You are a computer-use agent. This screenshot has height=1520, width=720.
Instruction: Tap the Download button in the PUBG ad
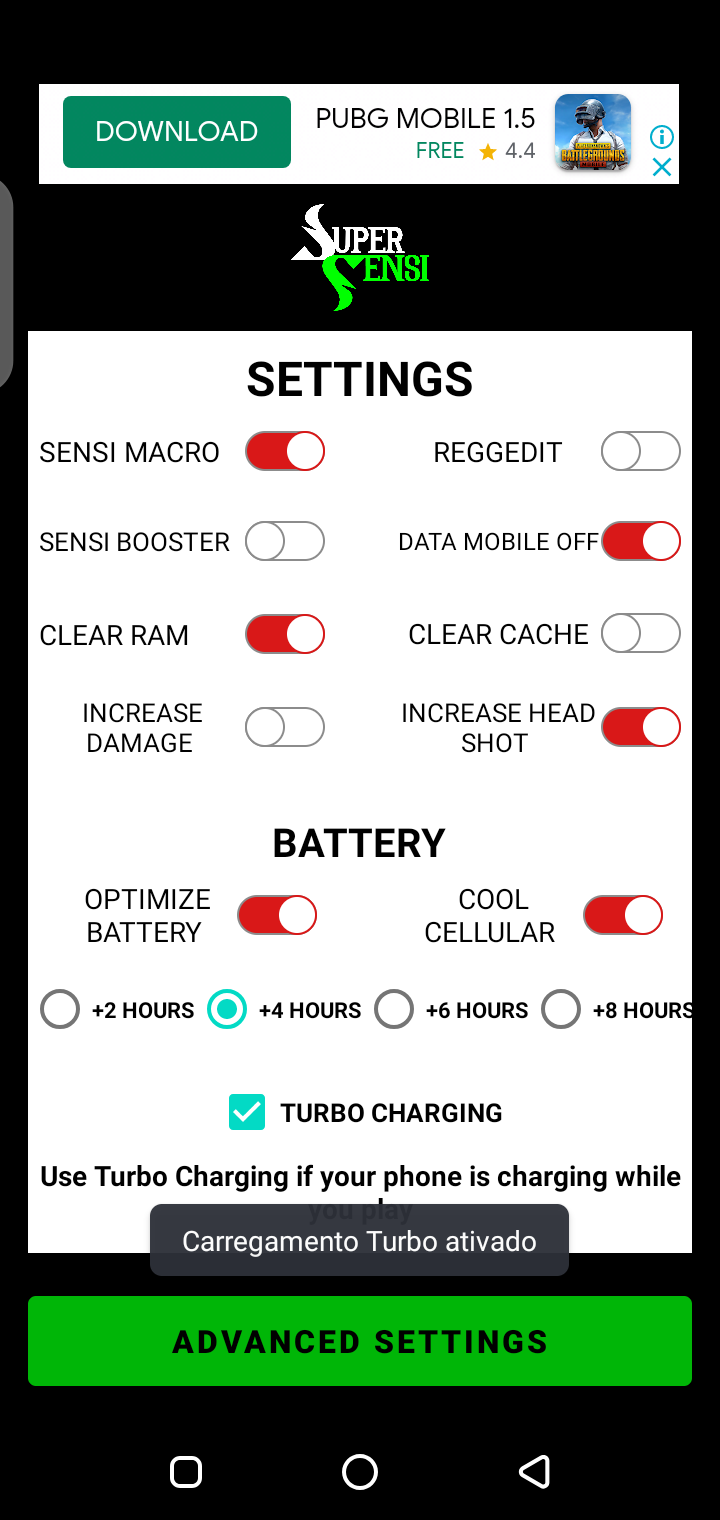(177, 132)
